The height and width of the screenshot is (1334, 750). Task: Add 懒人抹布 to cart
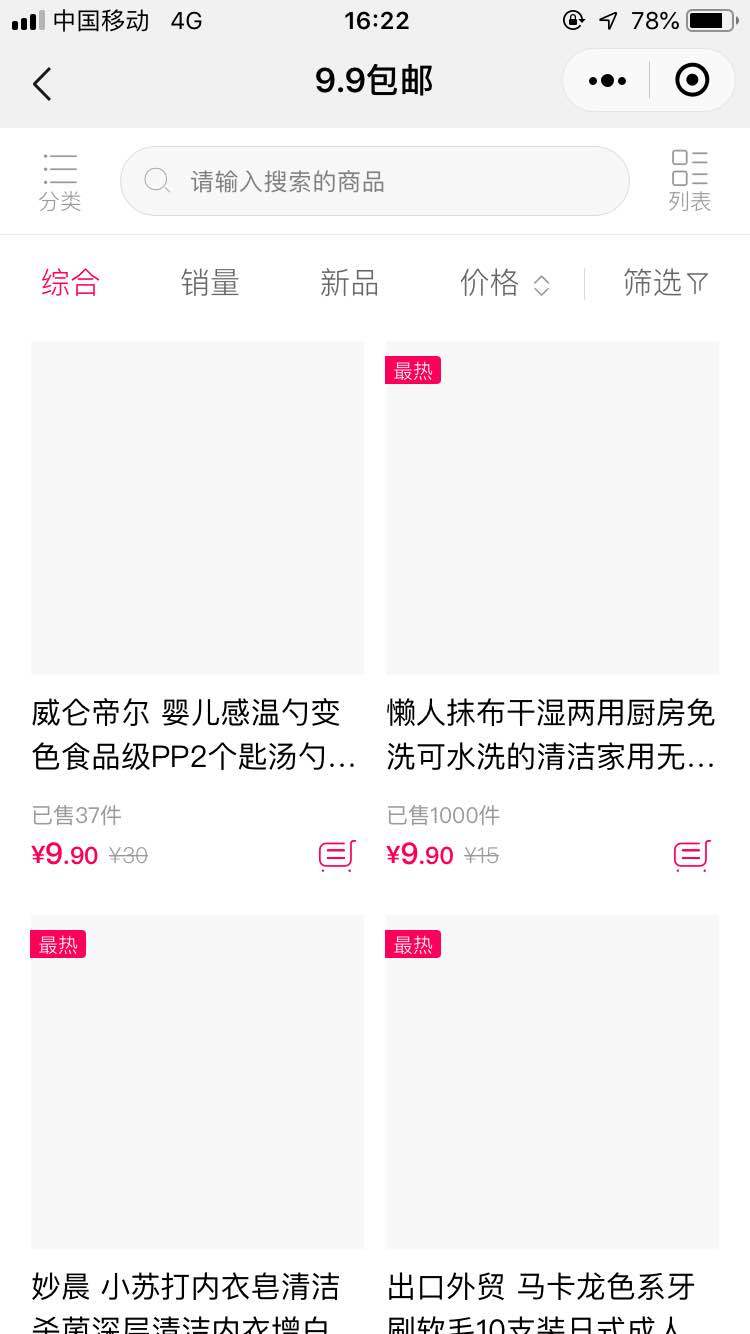pyautogui.click(x=692, y=855)
